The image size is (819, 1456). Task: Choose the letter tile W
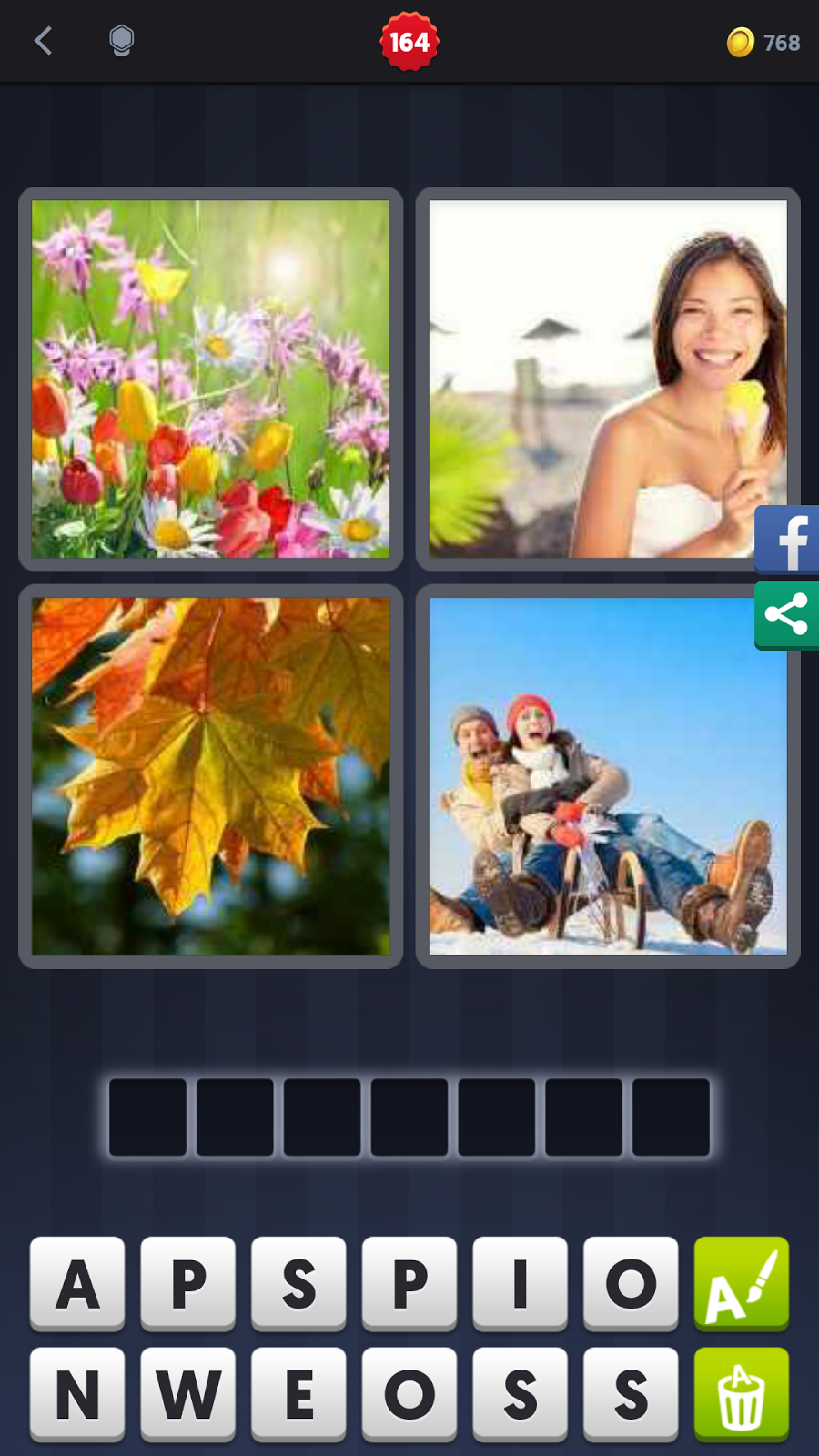coord(188,1393)
